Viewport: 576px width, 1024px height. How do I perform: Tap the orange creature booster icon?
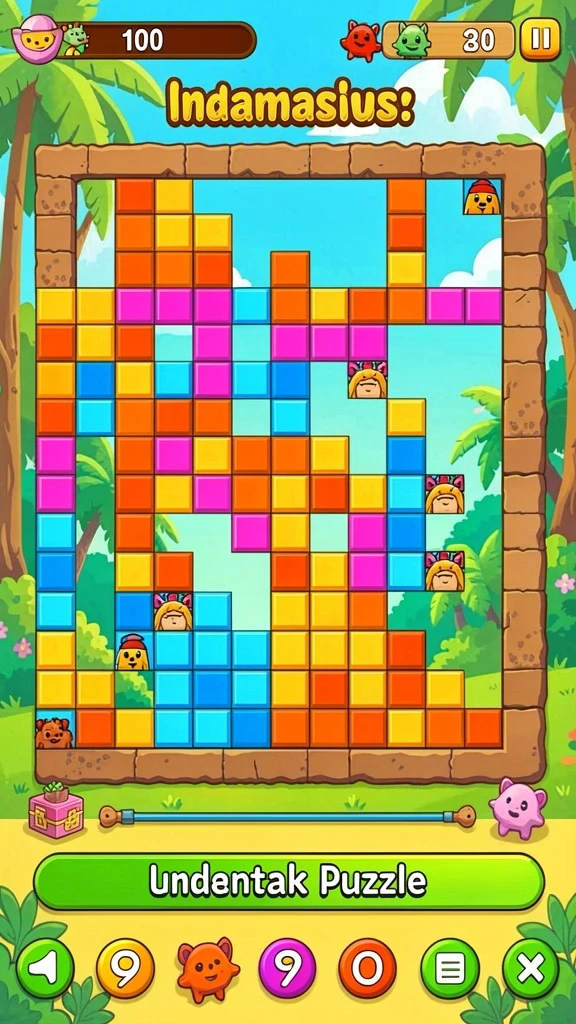(x=208, y=969)
